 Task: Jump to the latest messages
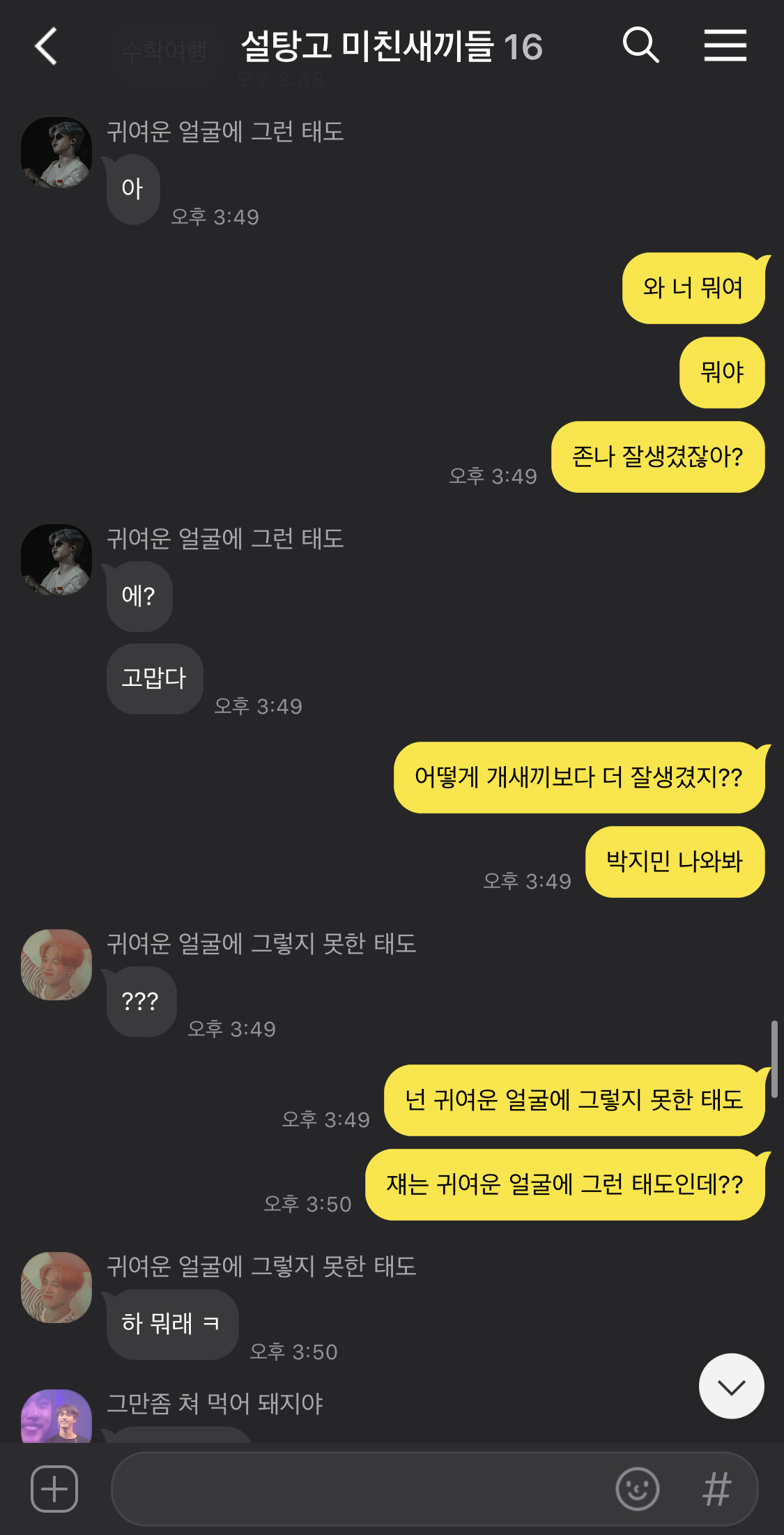[x=731, y=1386]
